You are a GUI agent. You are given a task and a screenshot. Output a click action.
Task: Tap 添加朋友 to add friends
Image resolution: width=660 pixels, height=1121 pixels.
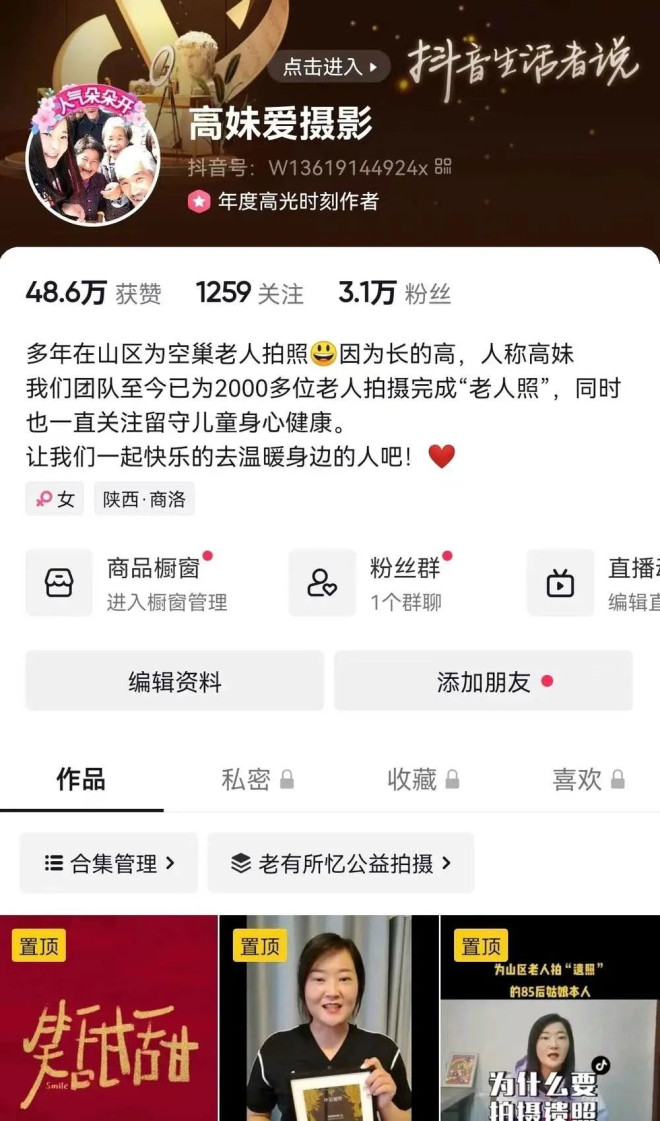(484, 681)
